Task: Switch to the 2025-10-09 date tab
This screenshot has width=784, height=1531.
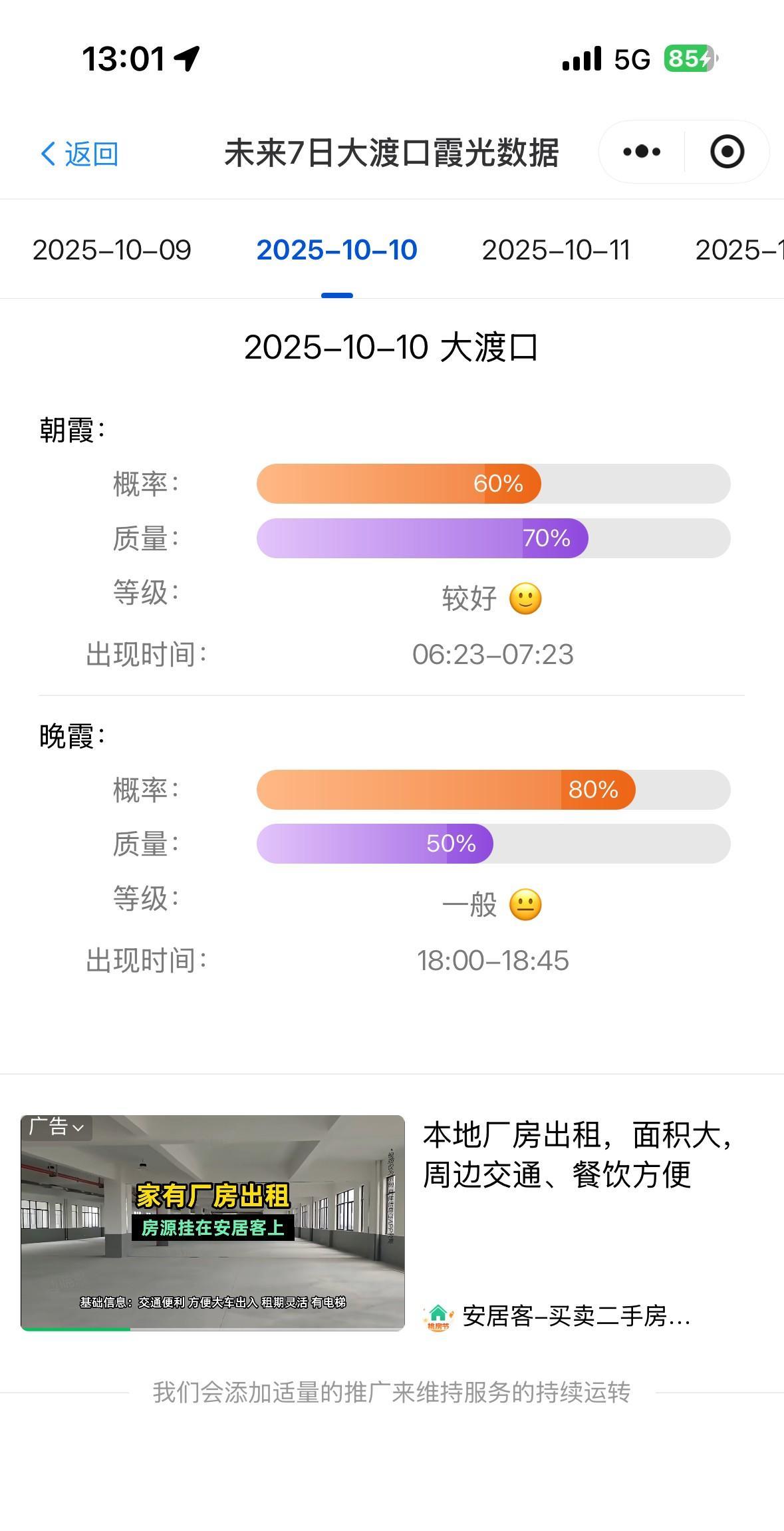Action: click(112, 250)
